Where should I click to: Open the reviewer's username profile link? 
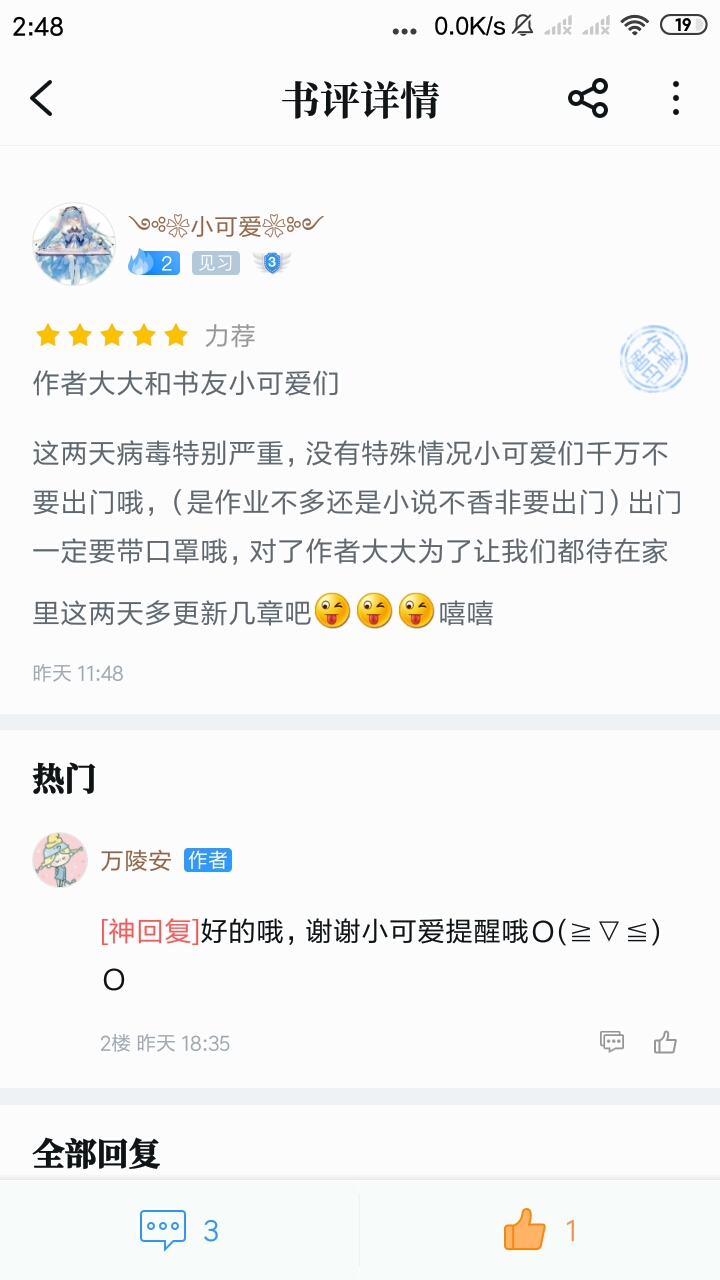(x=225, y=227)
